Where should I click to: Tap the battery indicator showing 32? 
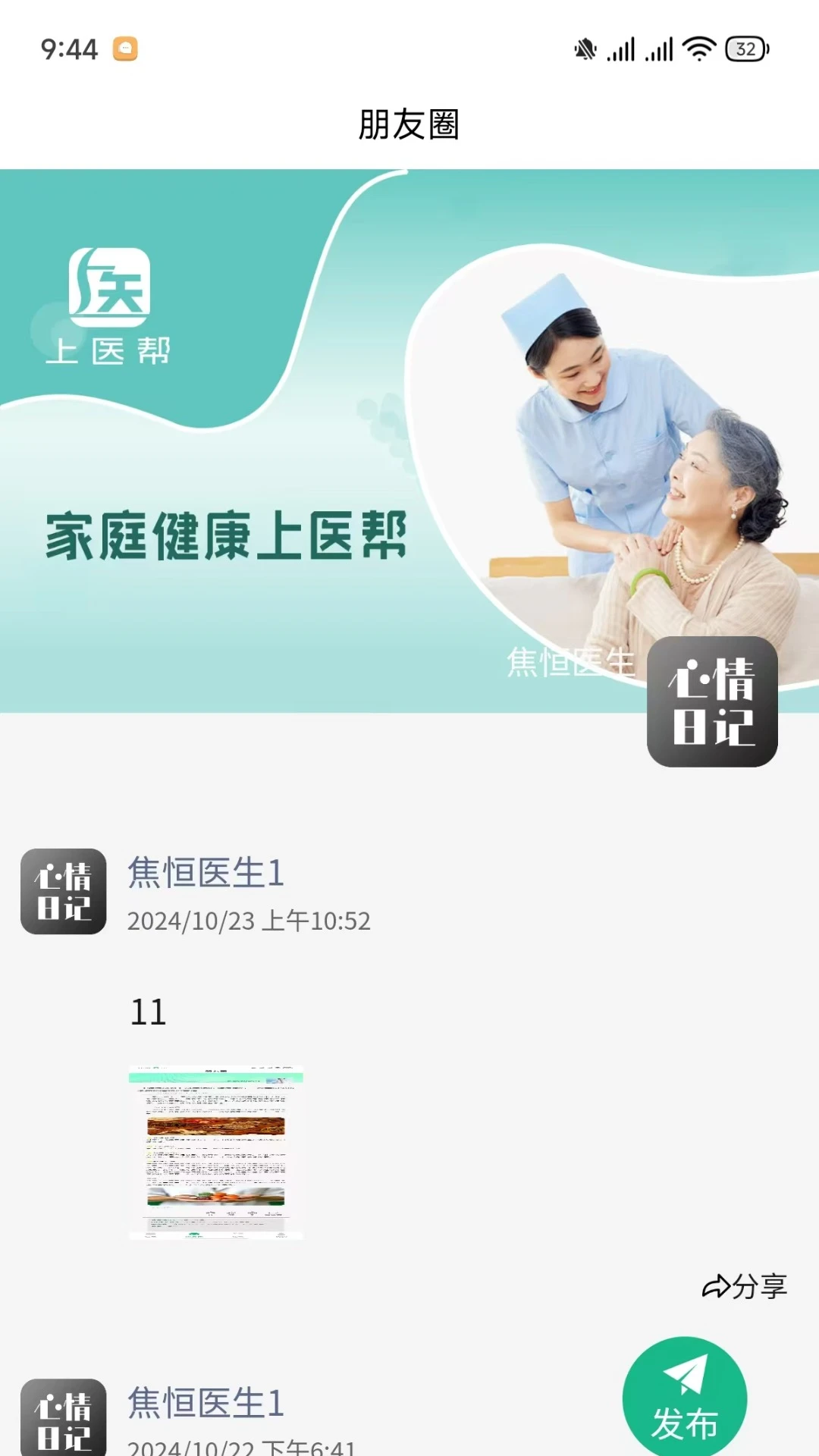pos(745,48)
